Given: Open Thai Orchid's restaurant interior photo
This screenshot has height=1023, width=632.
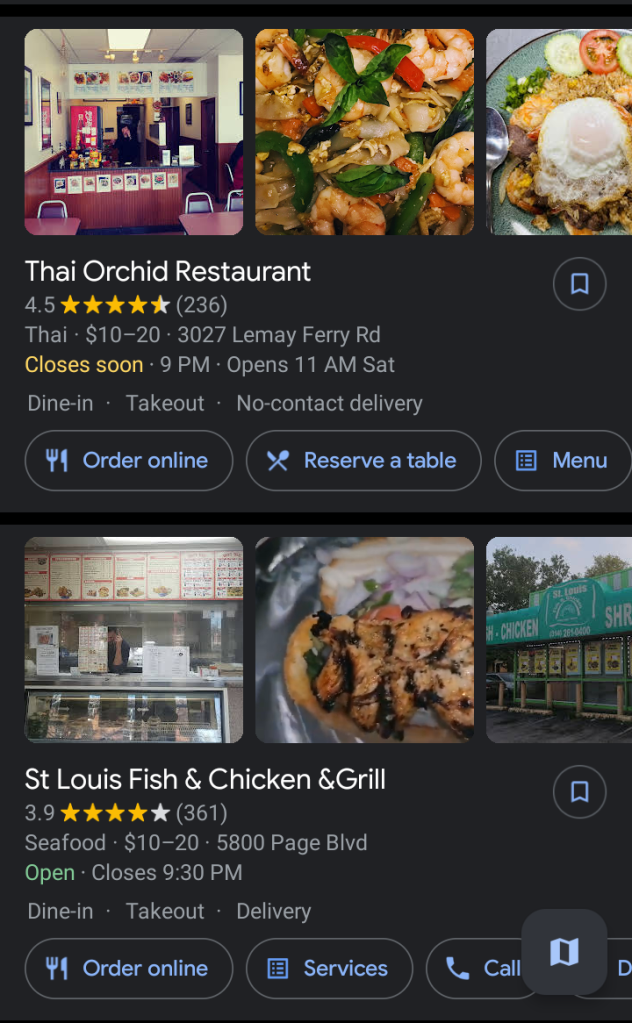Looking at the screenshot, I should [133, 132].
